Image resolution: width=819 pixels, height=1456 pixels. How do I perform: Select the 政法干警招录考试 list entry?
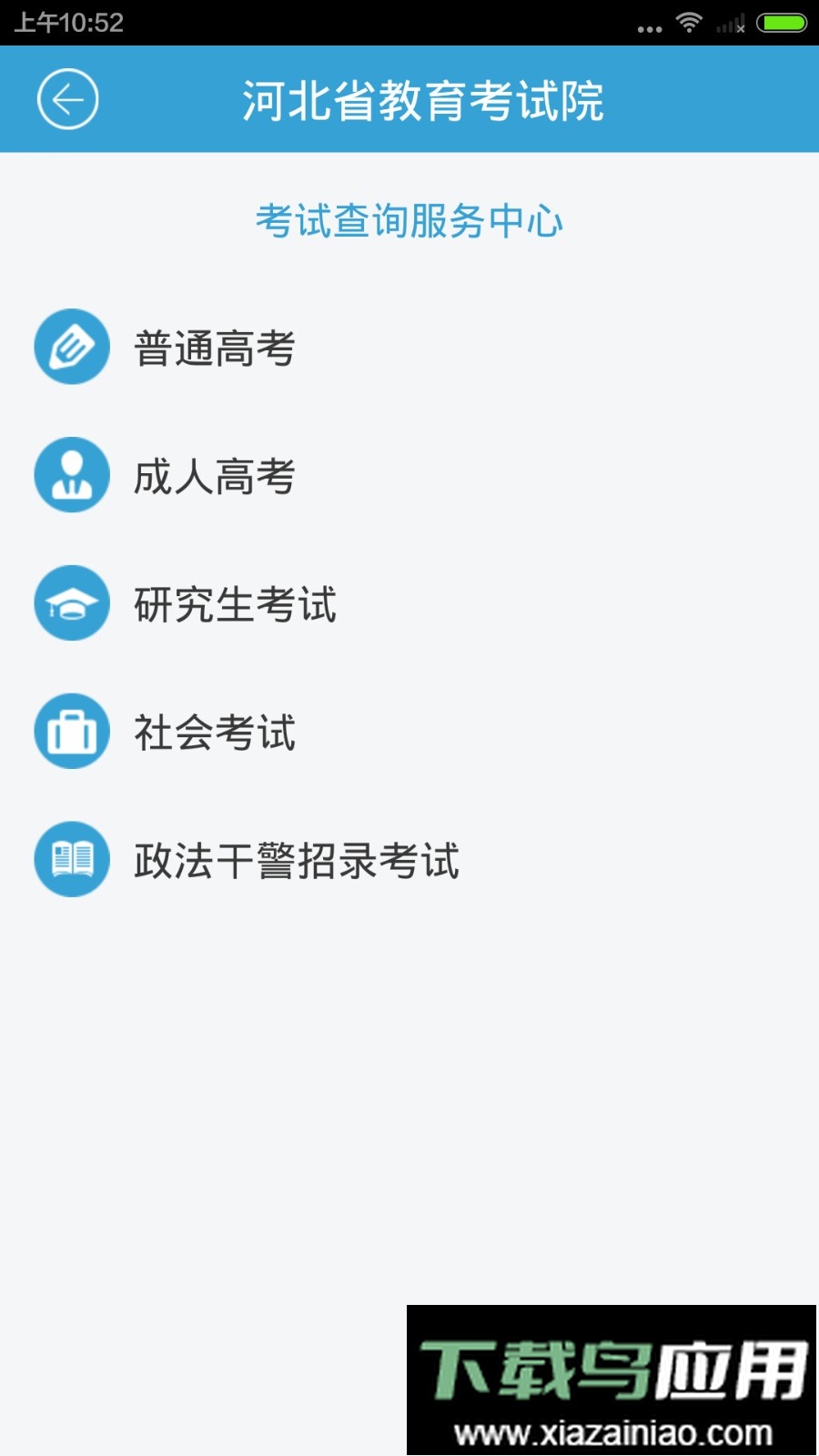coord(298,860)
